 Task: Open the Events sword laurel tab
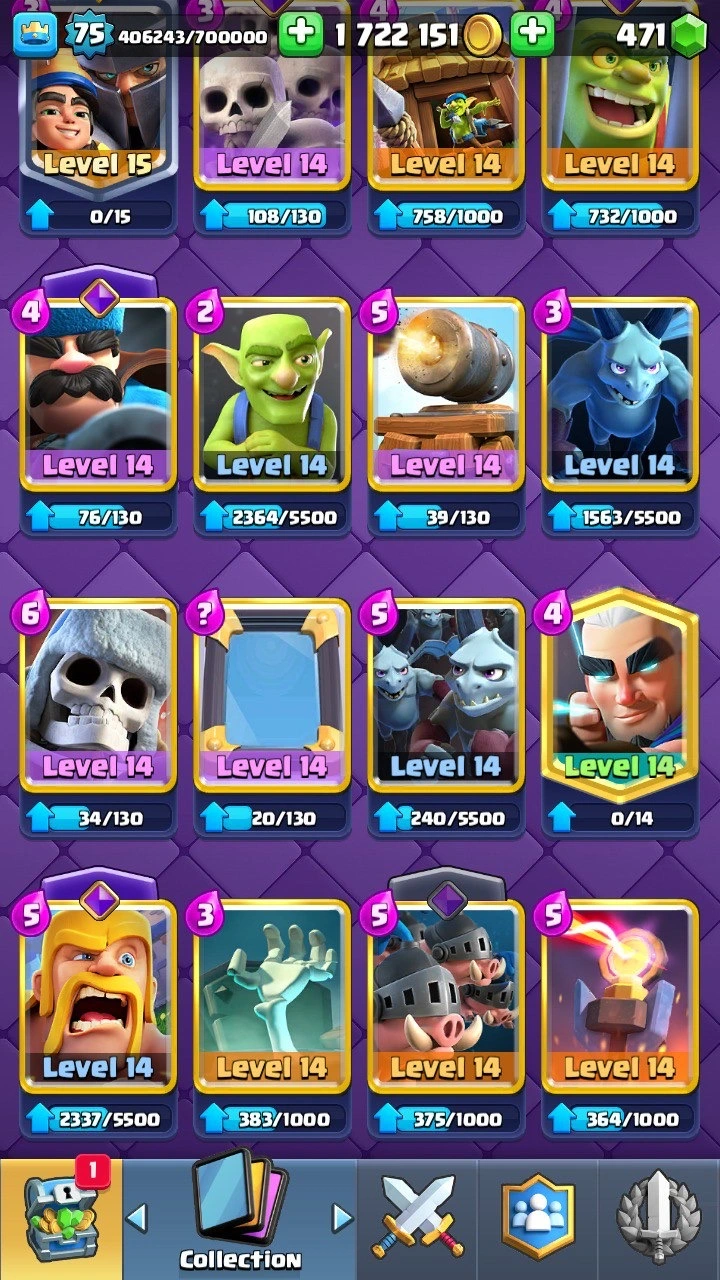click(658, 1218)
